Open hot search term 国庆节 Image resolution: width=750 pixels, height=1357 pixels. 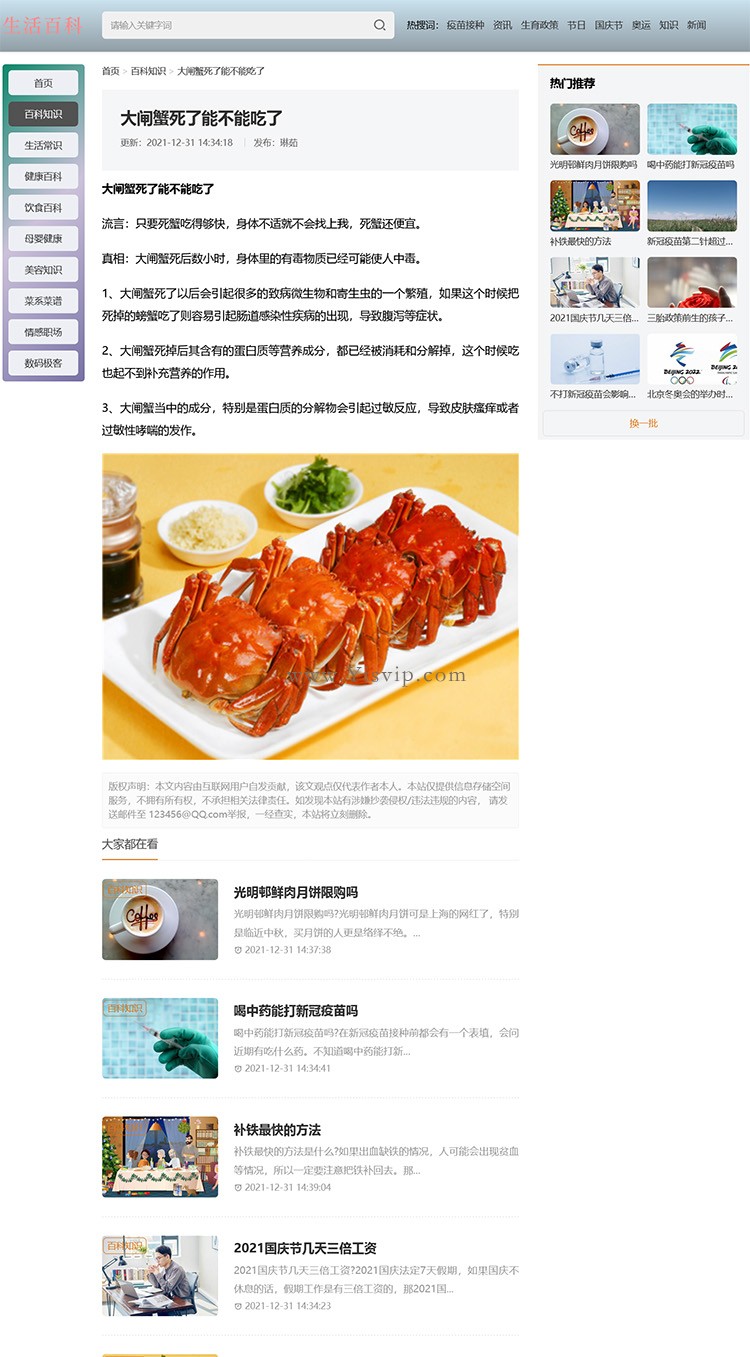click(608, 25)
